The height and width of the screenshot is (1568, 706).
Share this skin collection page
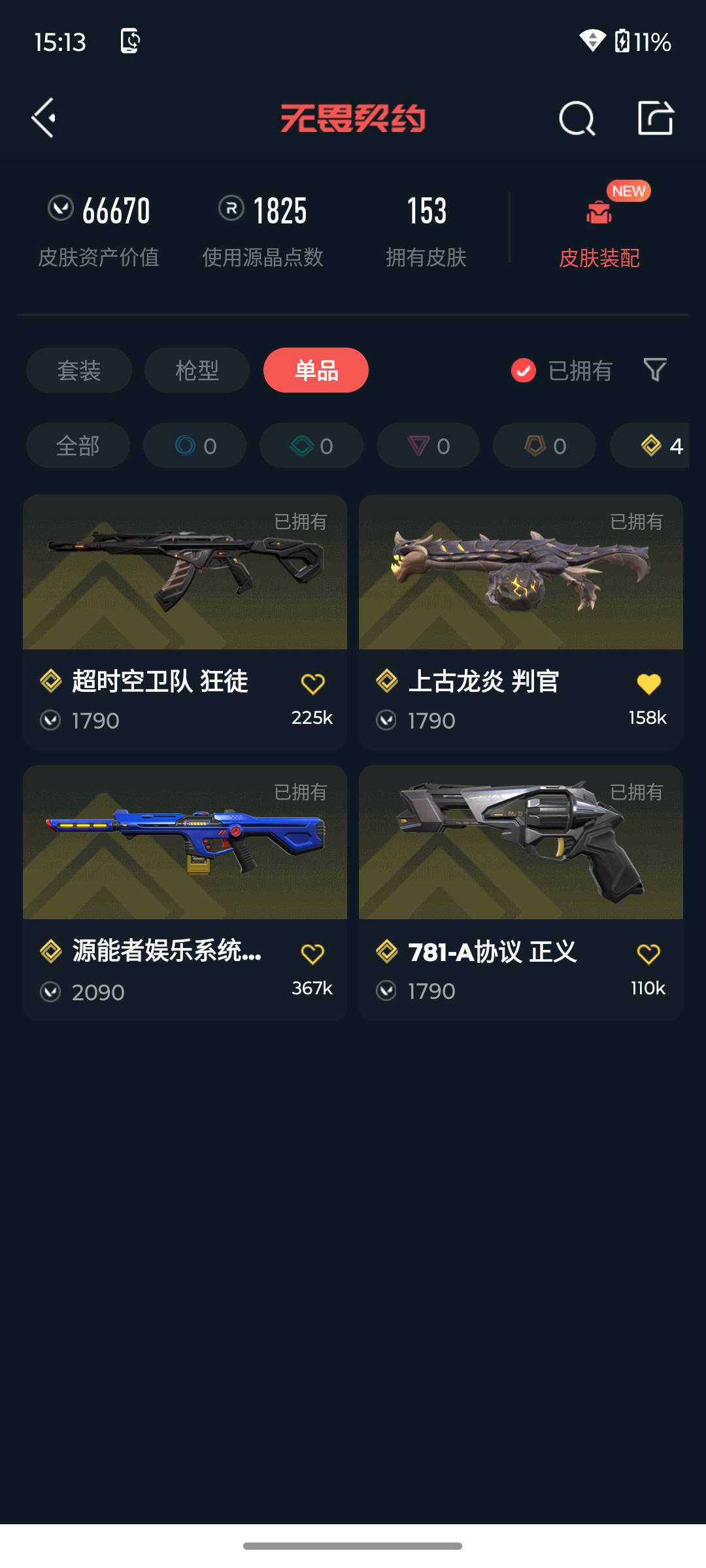[x=655, y=118]
